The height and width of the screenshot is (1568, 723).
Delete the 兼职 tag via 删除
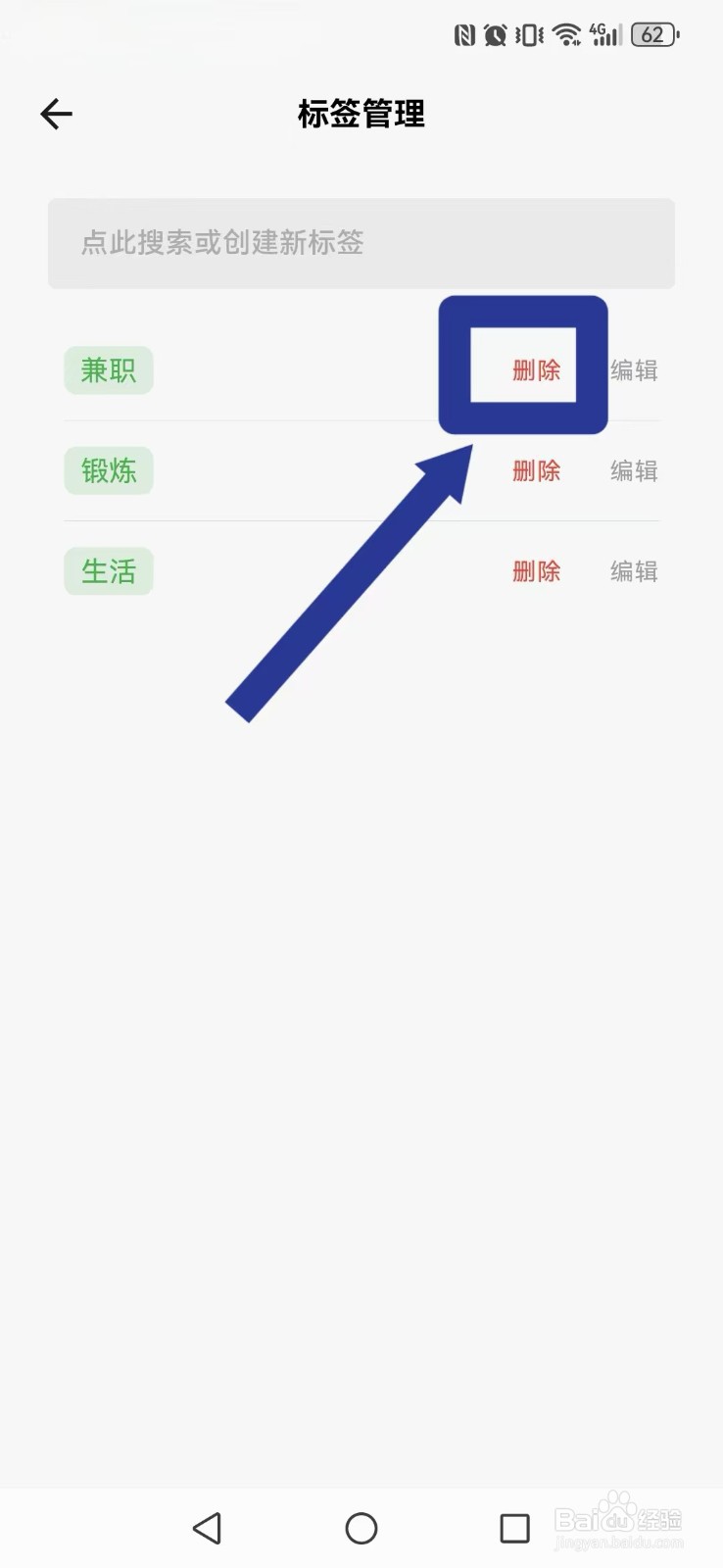pyautogui.click(x=535, y=370)
